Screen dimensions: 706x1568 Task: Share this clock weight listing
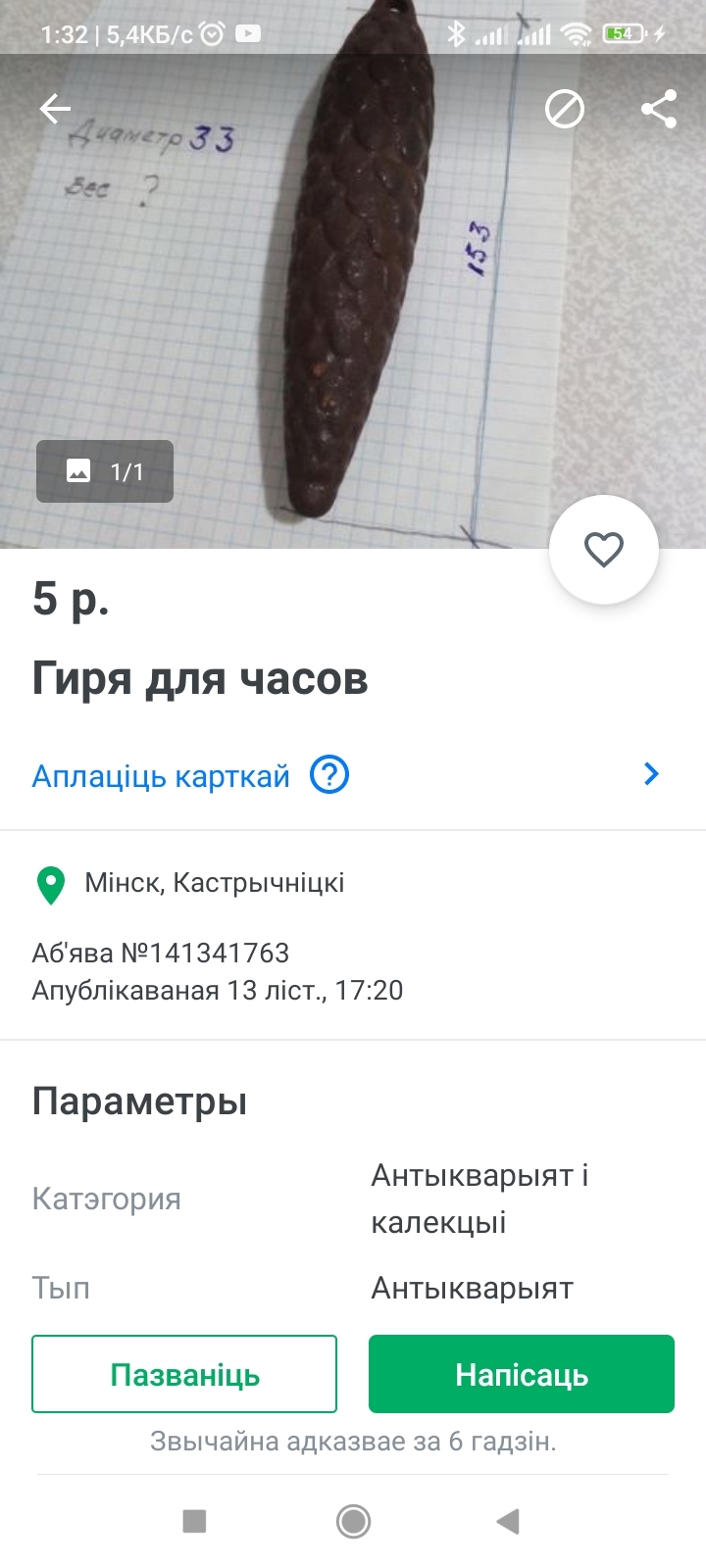[659, 110]
